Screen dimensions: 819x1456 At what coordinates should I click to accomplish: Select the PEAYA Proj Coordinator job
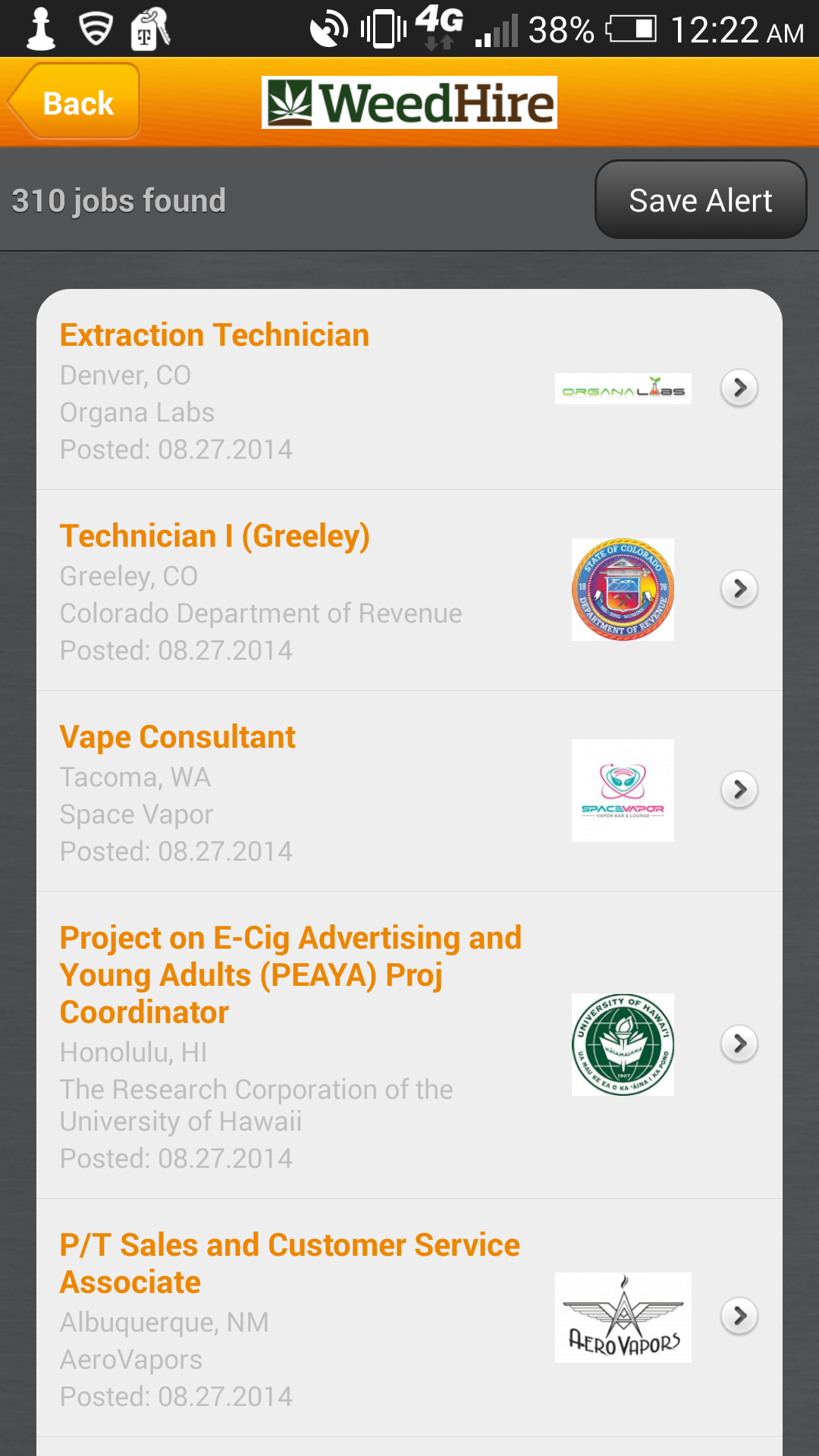(x=409, y=1046)
